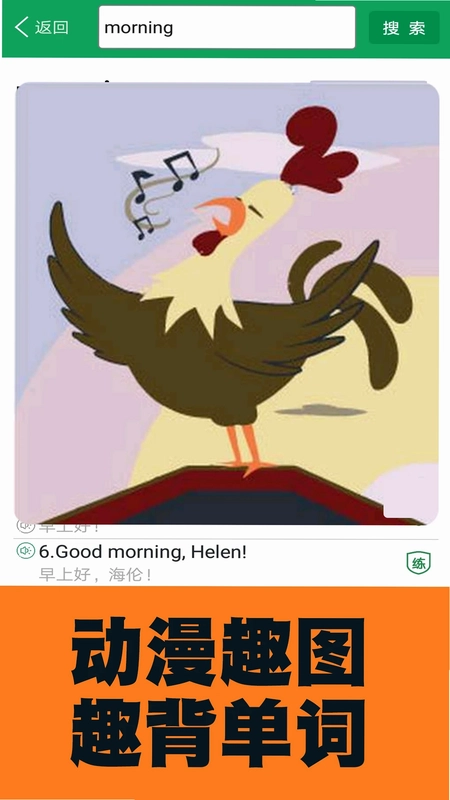450x800 pixels.
Task: Tap the search field containing morning
Action: (227, 28)
